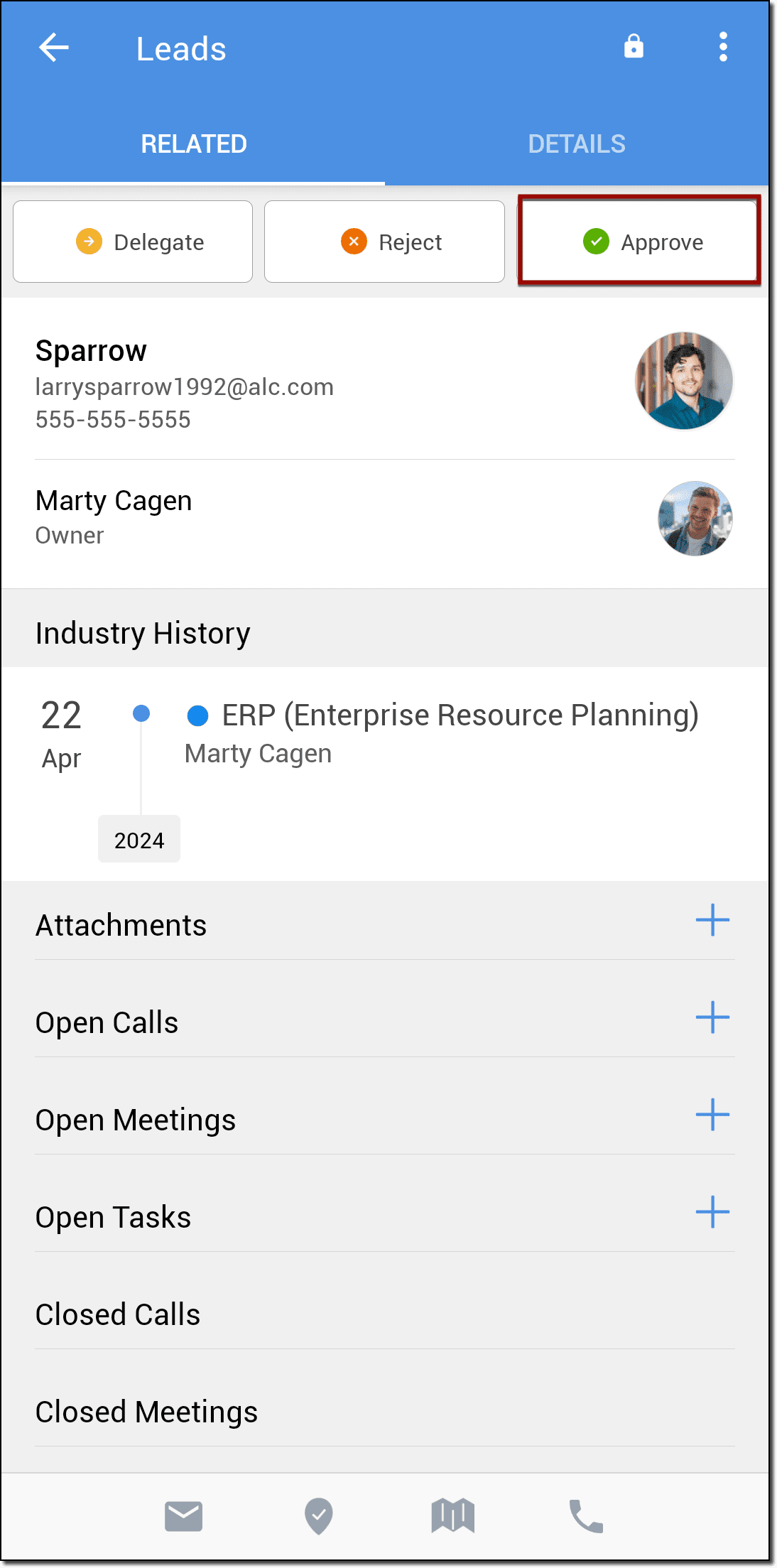This screenshot has height=1568, width=777.
Task: Open the map icon
Action: (x=452, y=1516)
